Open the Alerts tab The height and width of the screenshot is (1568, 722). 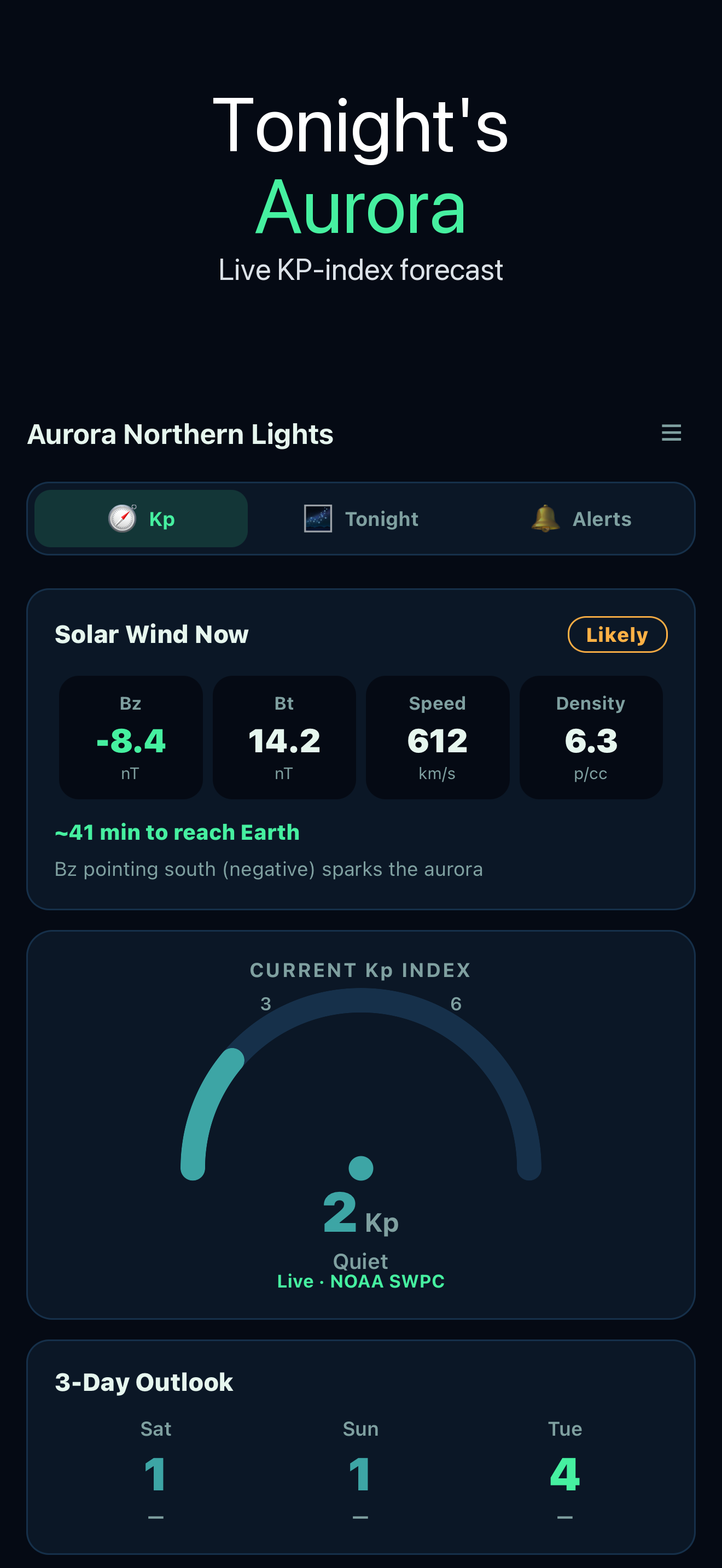click(581, 519)
